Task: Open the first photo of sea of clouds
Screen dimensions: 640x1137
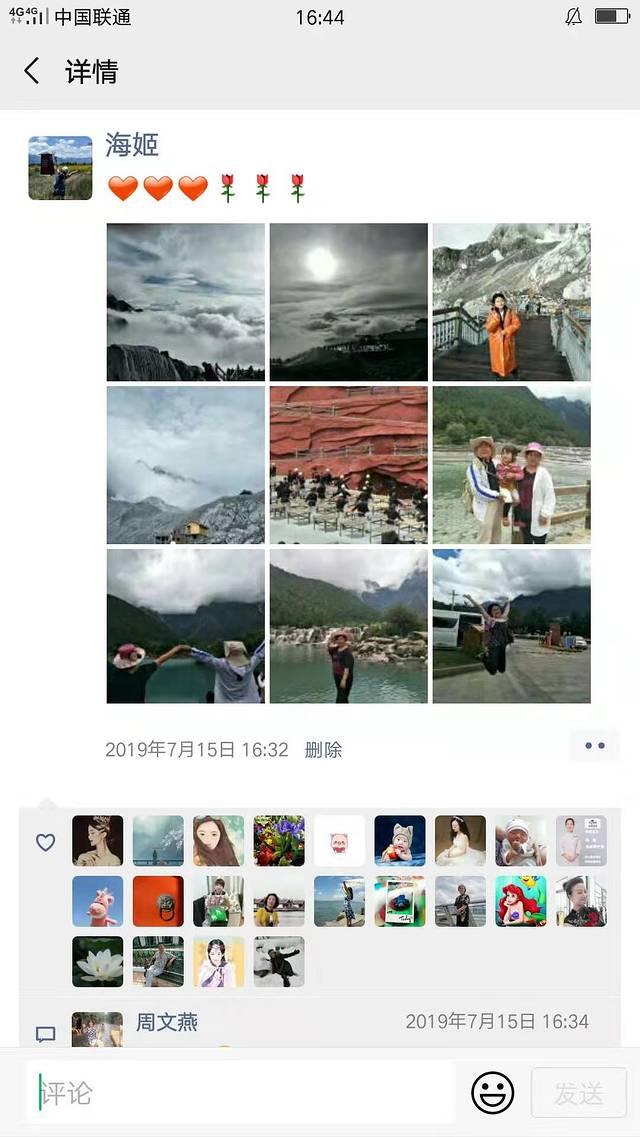Action: (x=186, y=302)
